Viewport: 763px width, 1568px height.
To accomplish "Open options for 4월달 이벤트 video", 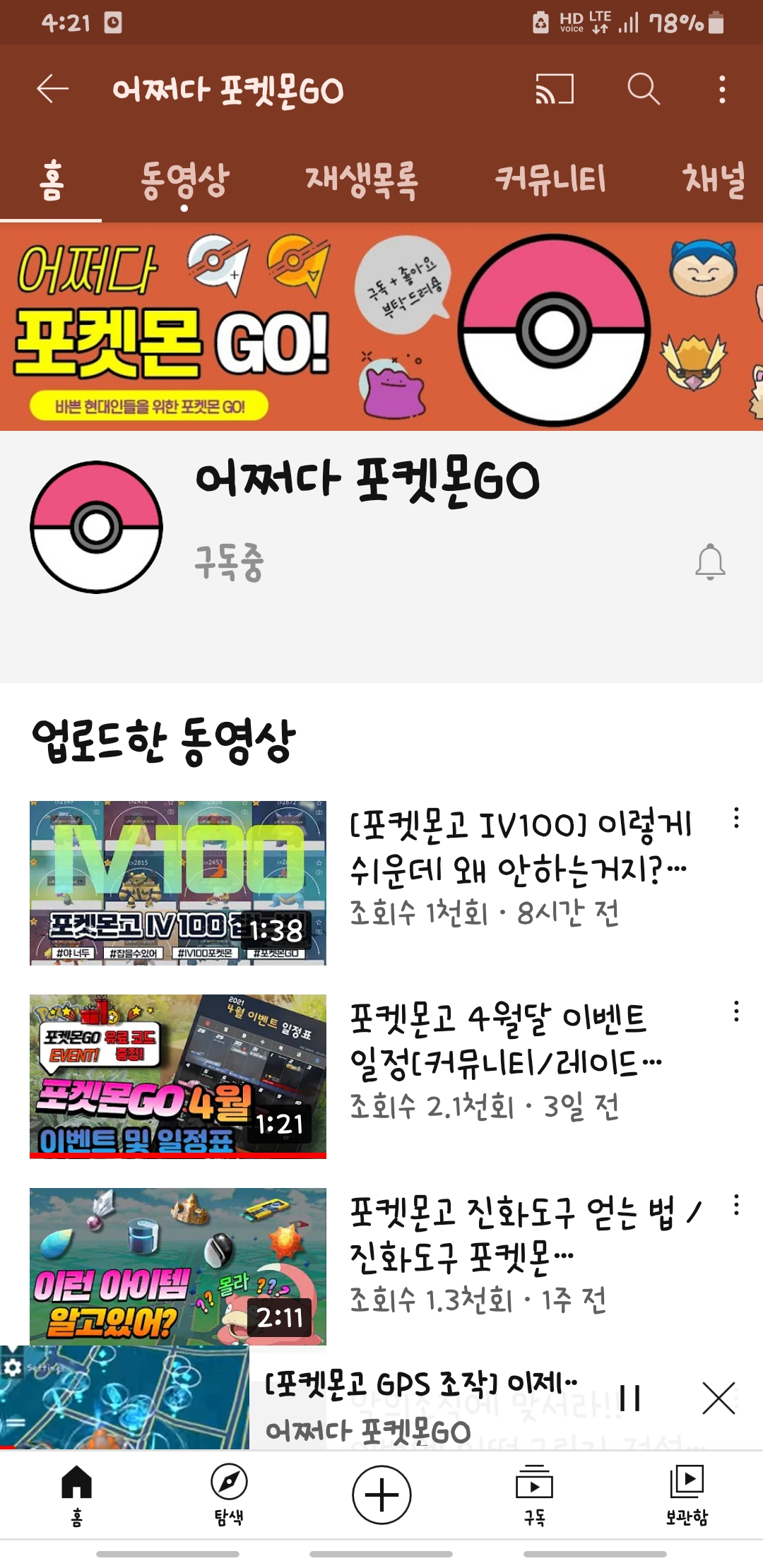I will (x=736, y=1011).
